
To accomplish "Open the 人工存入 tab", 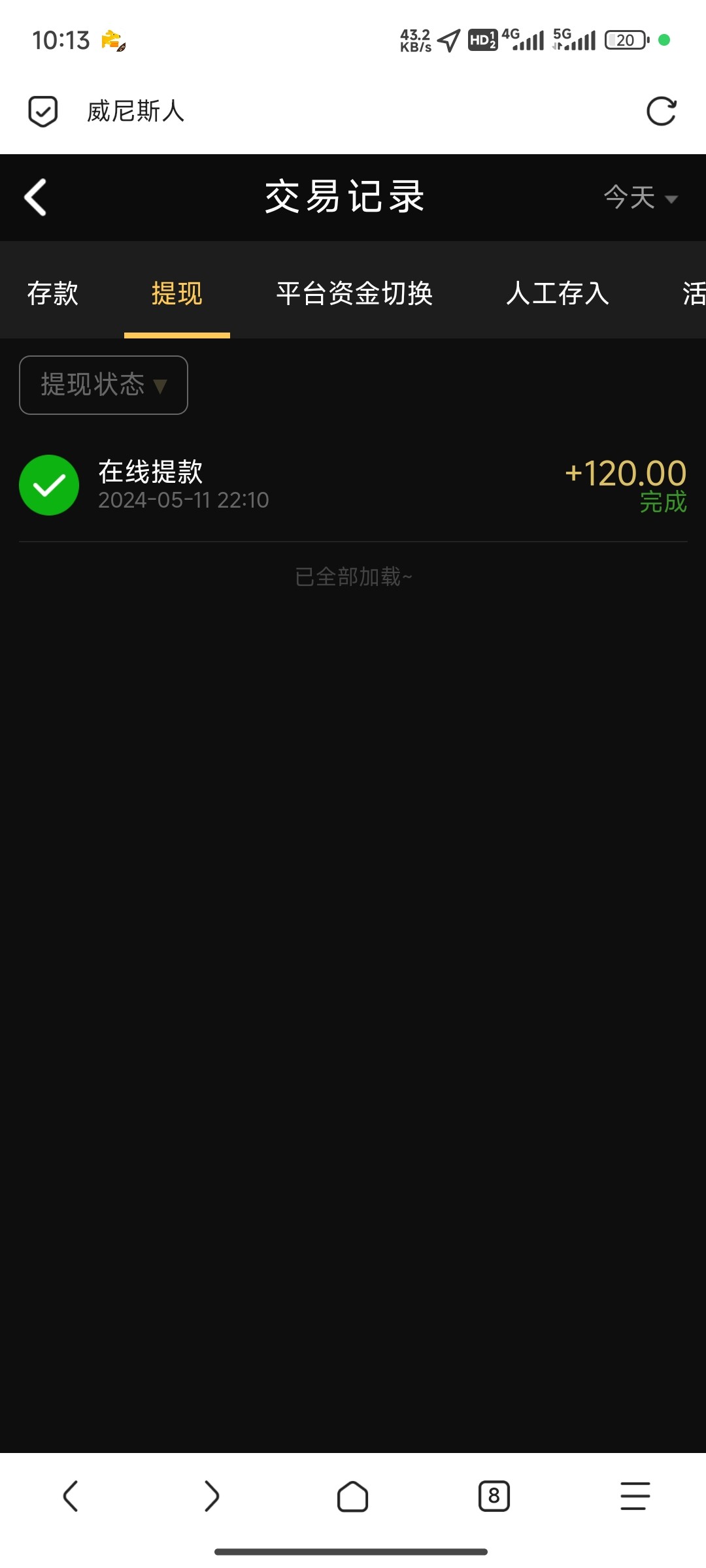I will [x=558, y=293].
